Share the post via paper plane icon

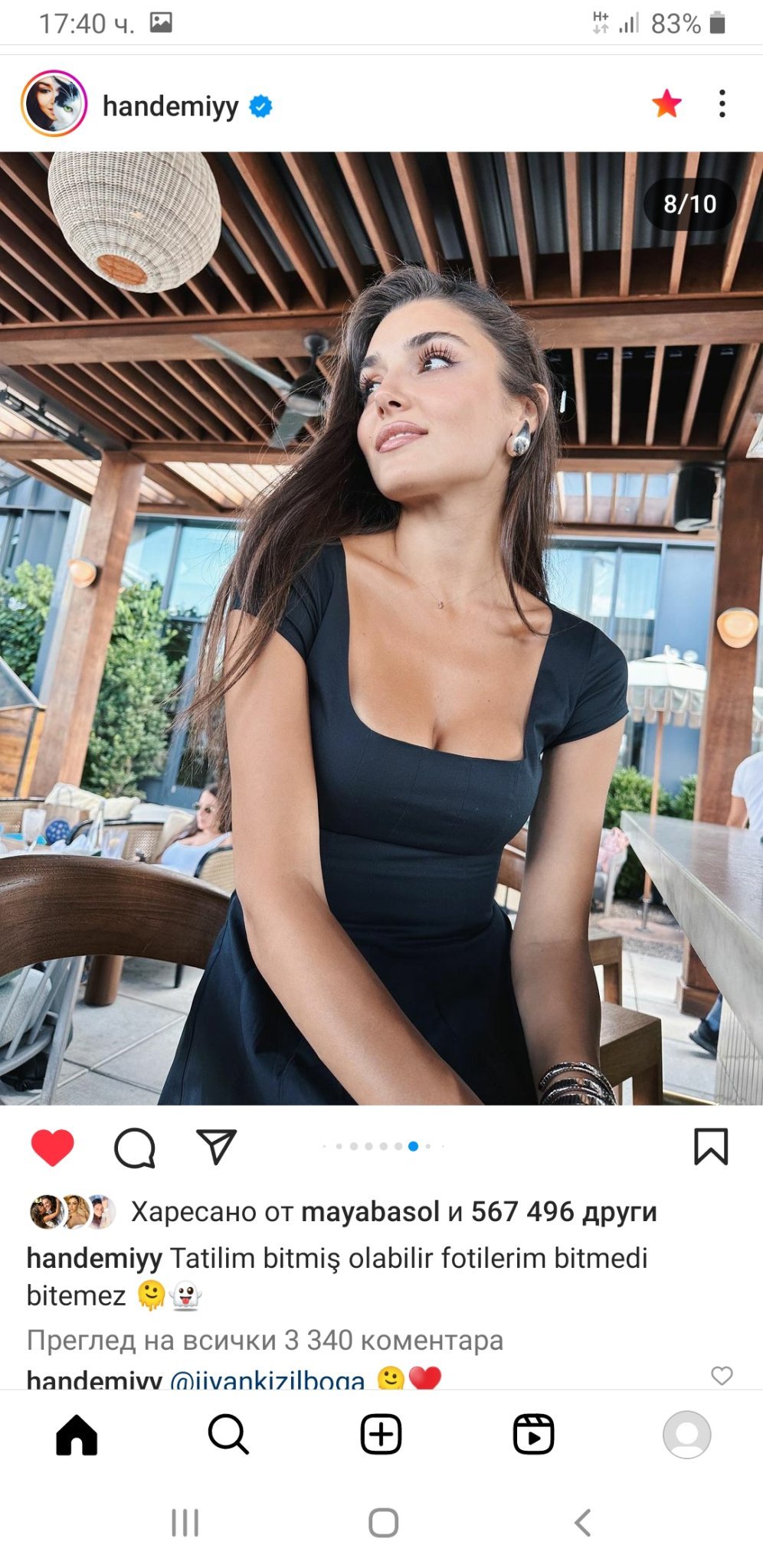[216, 1146]
